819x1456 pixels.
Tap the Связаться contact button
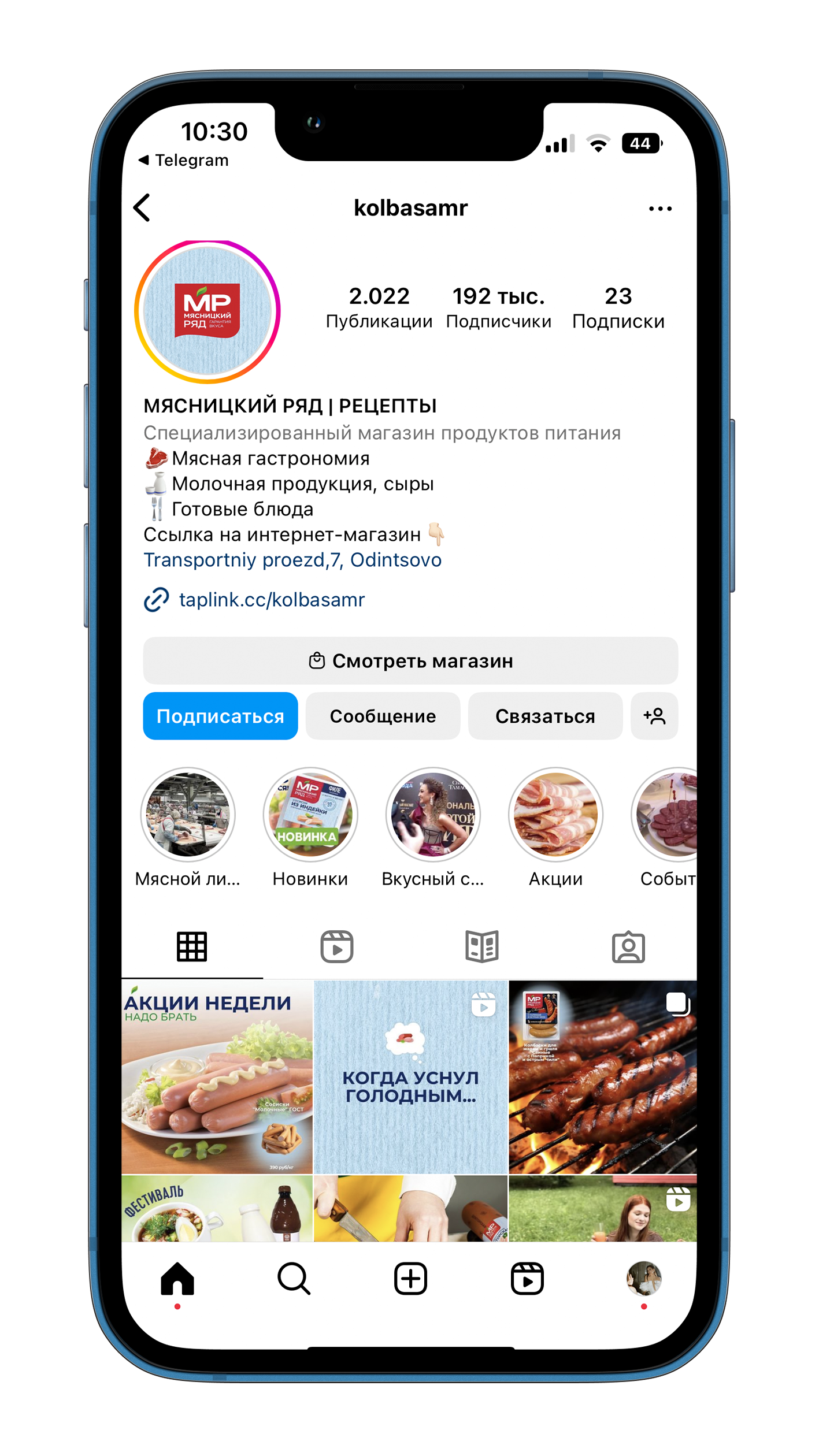(x=544, y=716)
